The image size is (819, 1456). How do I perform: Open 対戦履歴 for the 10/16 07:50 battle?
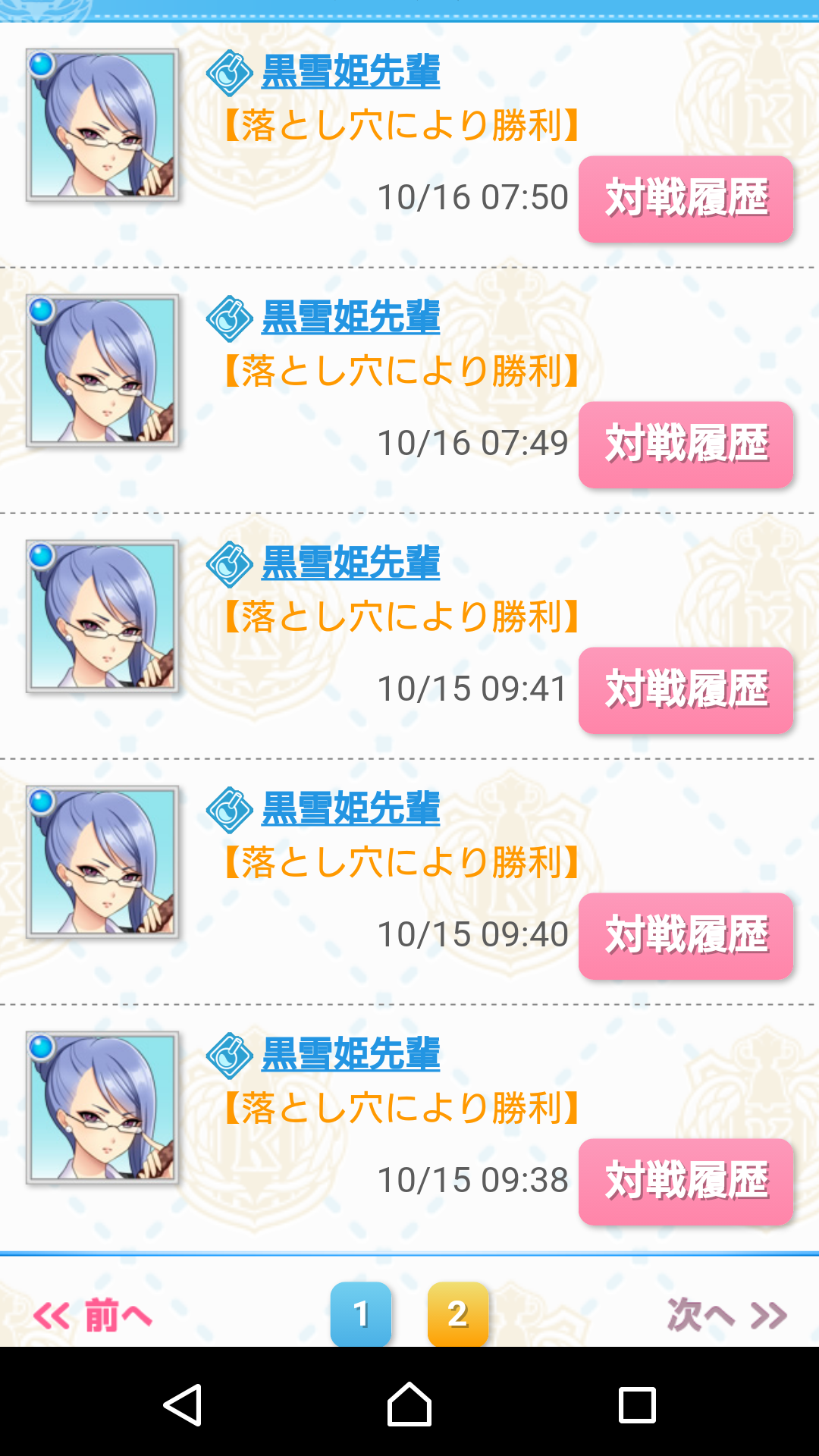point(686,199)
